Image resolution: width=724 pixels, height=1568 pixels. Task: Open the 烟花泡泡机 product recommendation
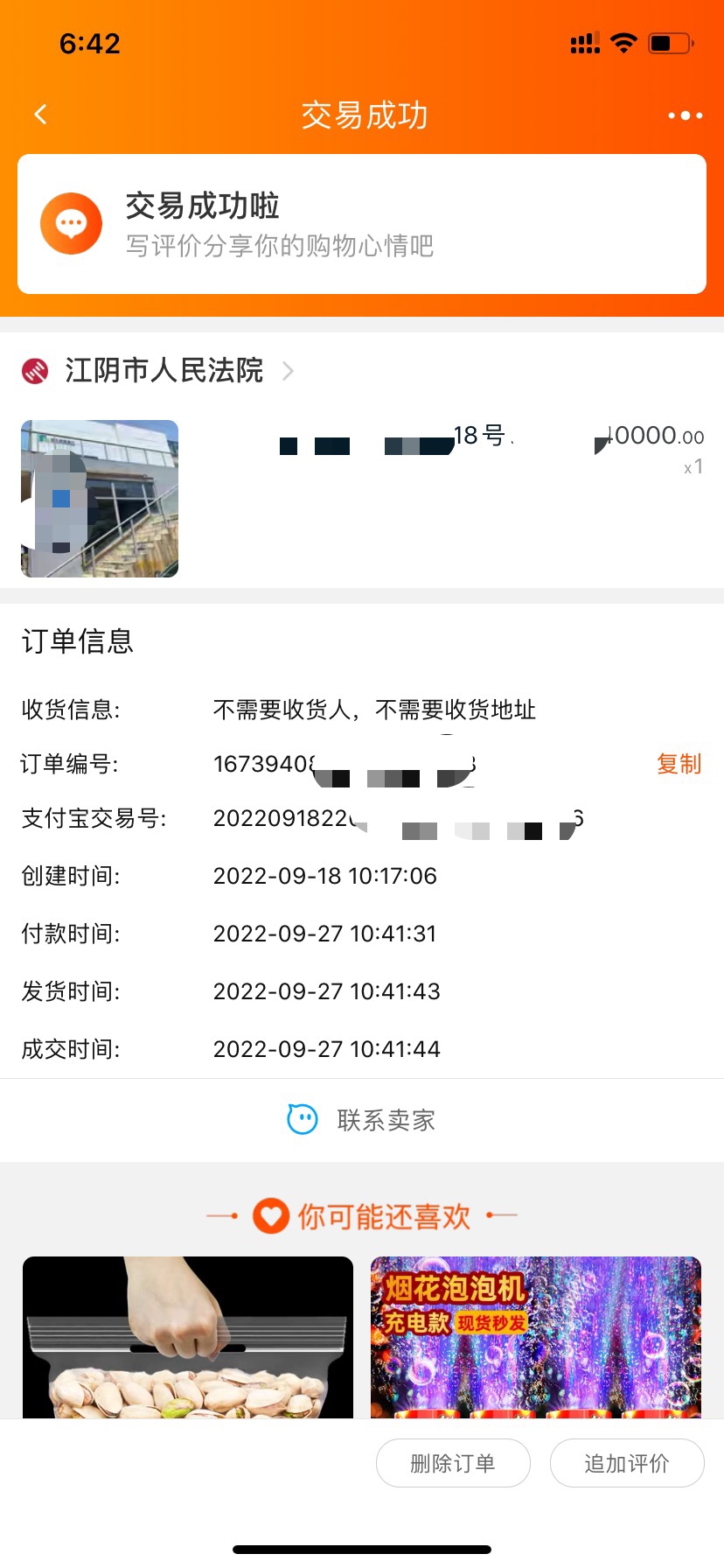pyautogui.click(x=535, y=1337)
